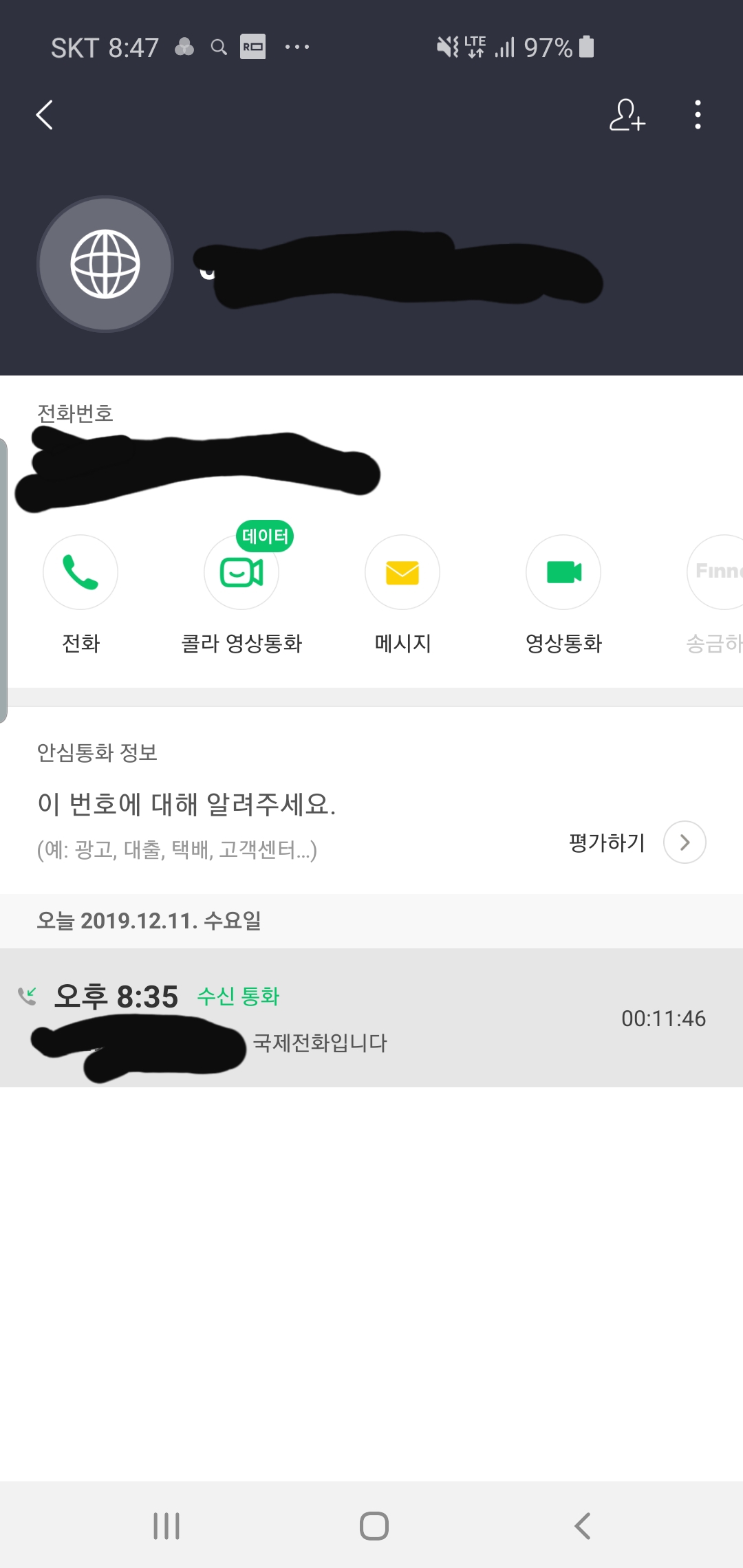This screenshot has height=1568, width=743.
Task: Add this number to contacts
Action: click(627, 115)
